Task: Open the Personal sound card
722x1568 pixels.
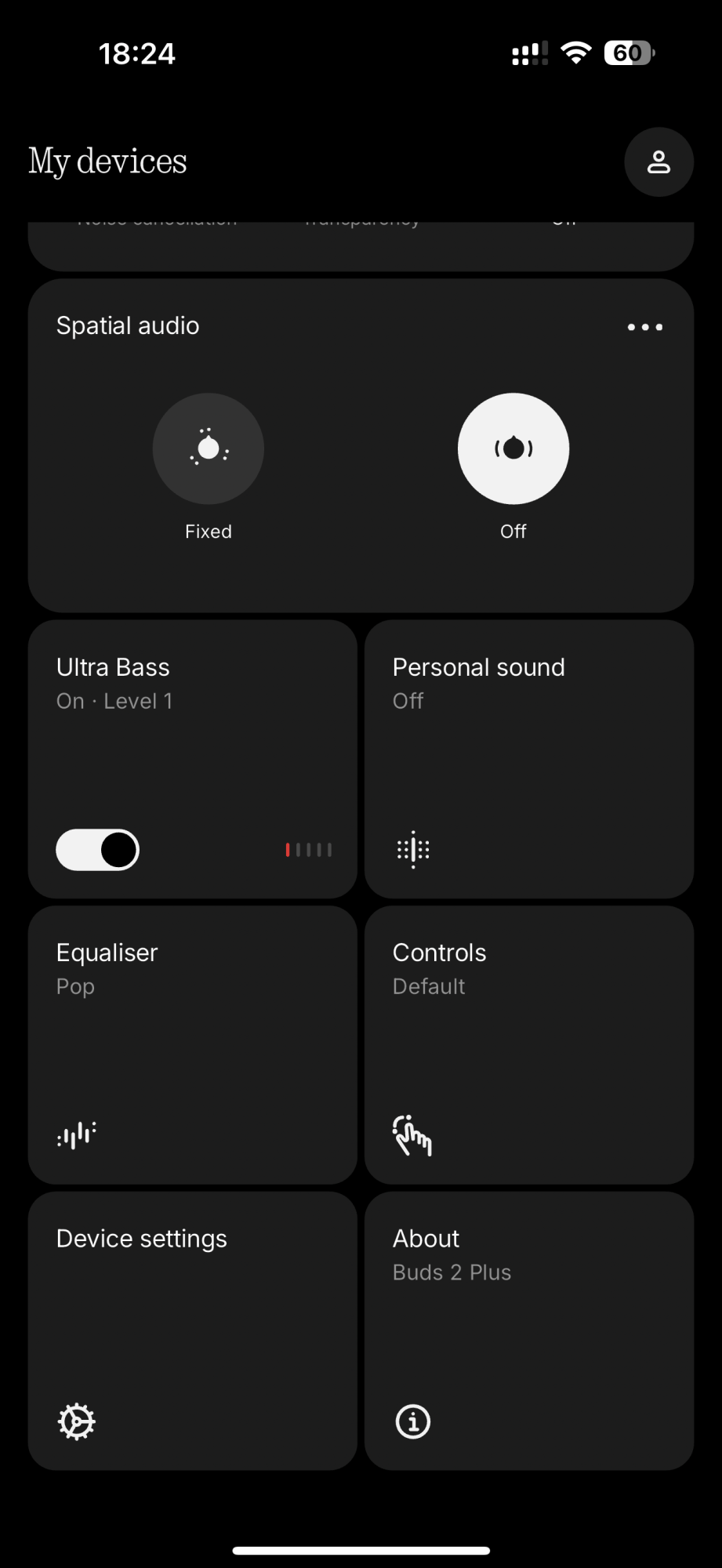Action: (528, 759)
